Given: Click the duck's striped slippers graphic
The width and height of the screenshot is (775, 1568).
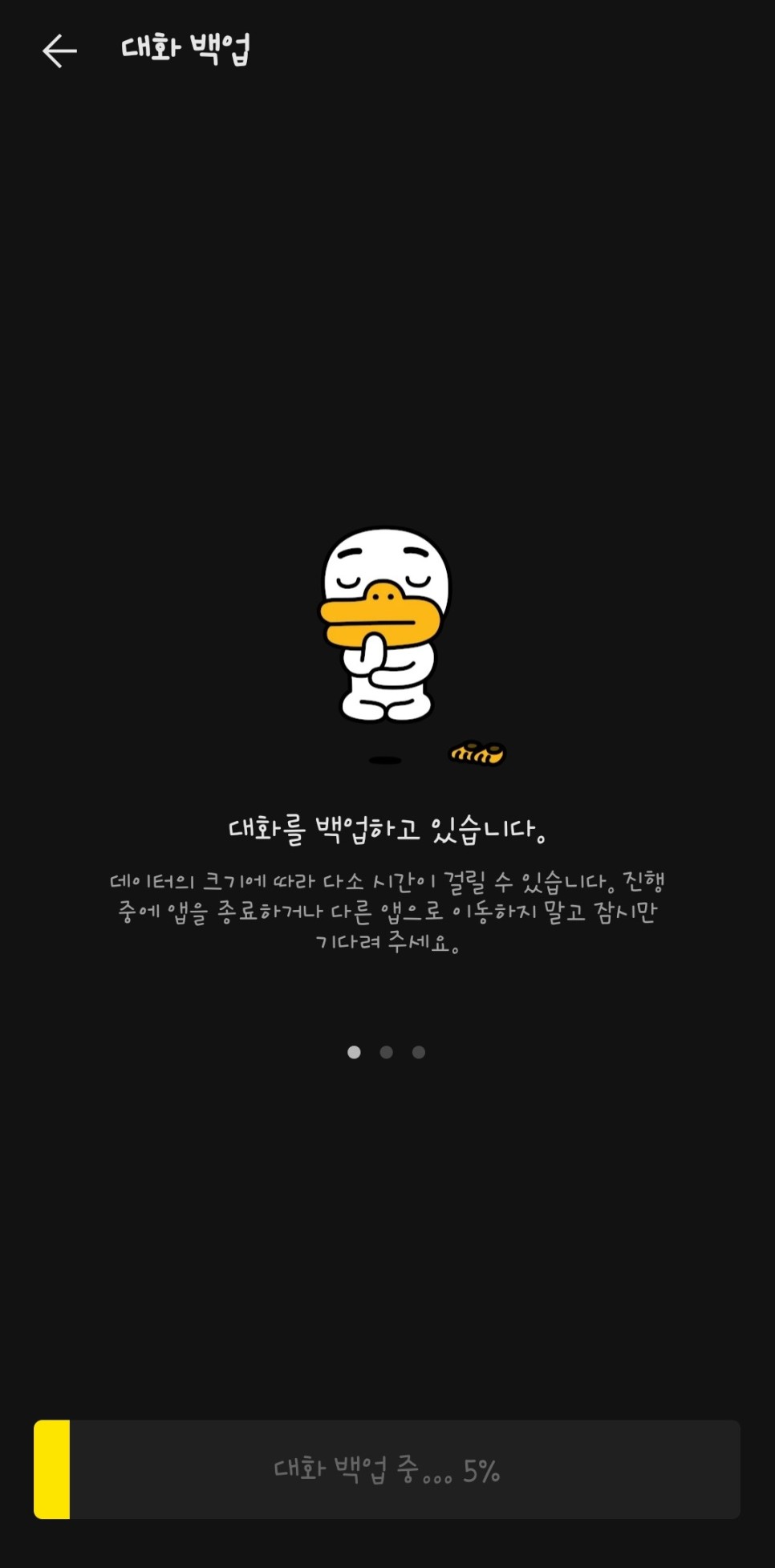Looking at the screenshot, I should click(x=477, y=752).
